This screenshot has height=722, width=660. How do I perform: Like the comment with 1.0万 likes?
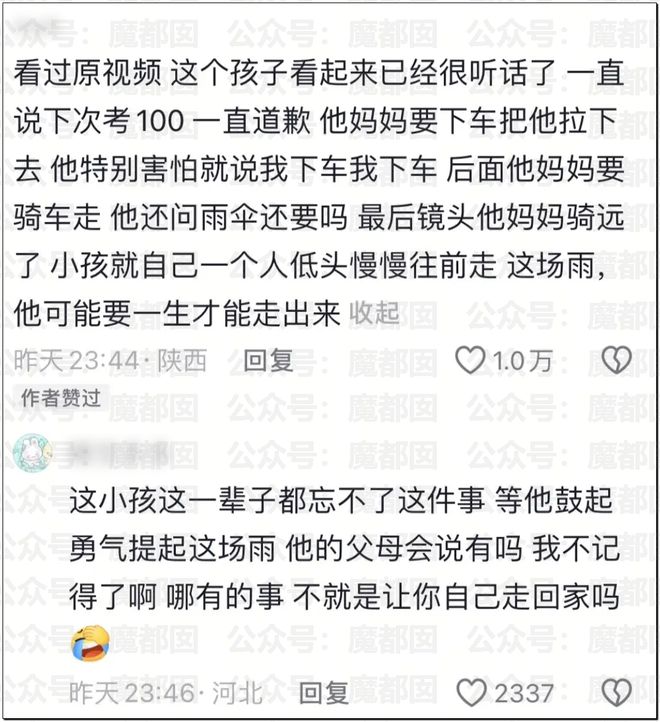tap(471, 359)
